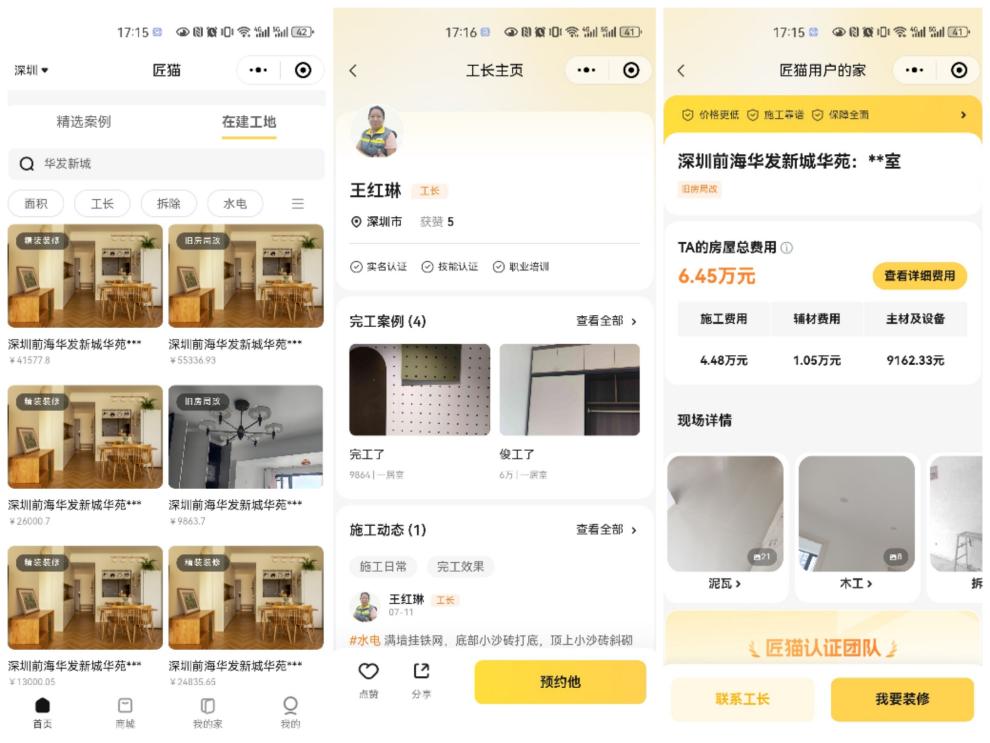Image resolution: width=990 pixels, height=743 pixels.
Task: Tap 预约他 to book this foreman
Action: pos(559,682)
